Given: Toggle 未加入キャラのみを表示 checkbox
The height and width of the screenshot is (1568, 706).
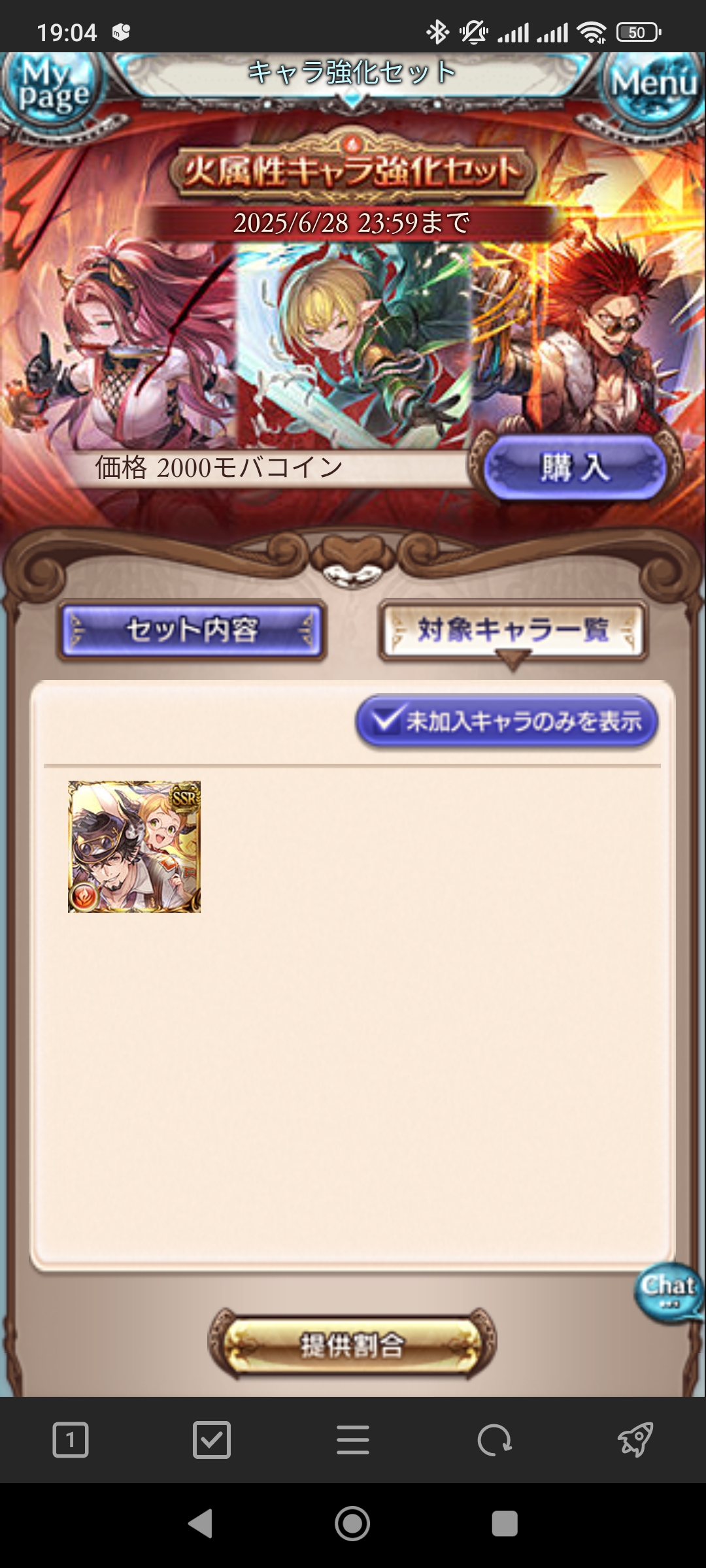Looking at the screenshot, I should point(507,721).
